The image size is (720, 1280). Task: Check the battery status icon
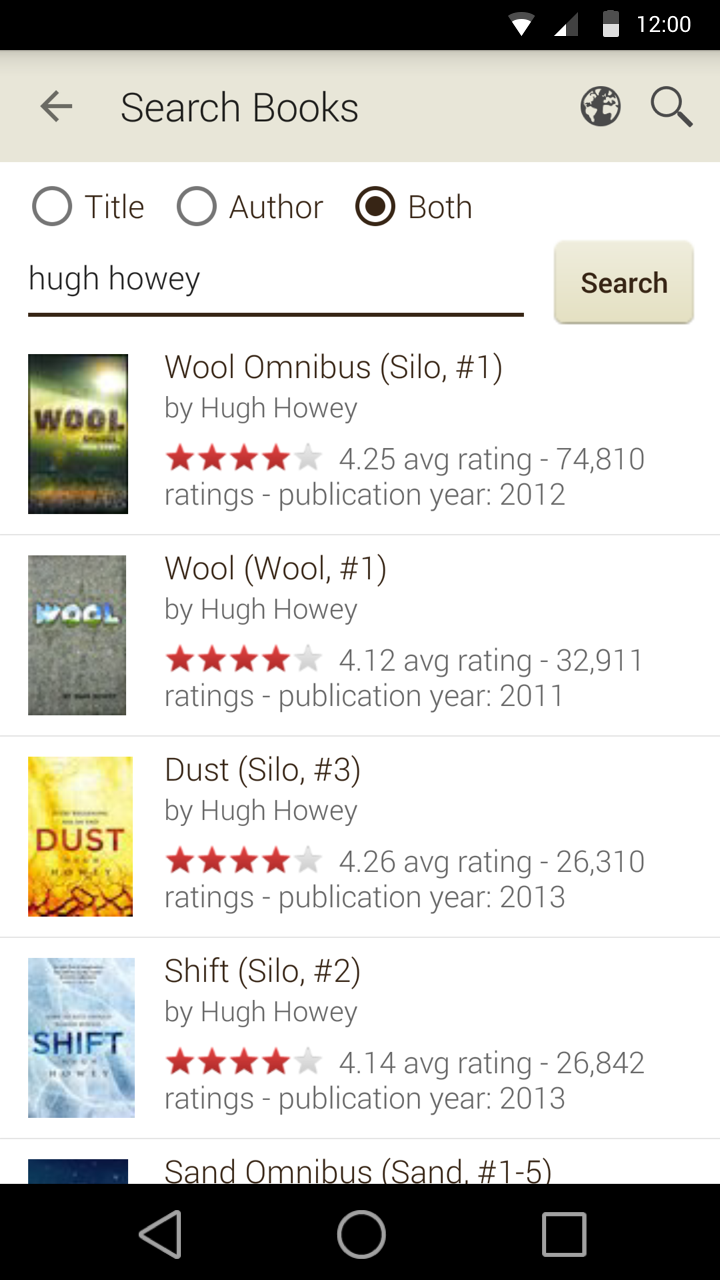[610, 24]
